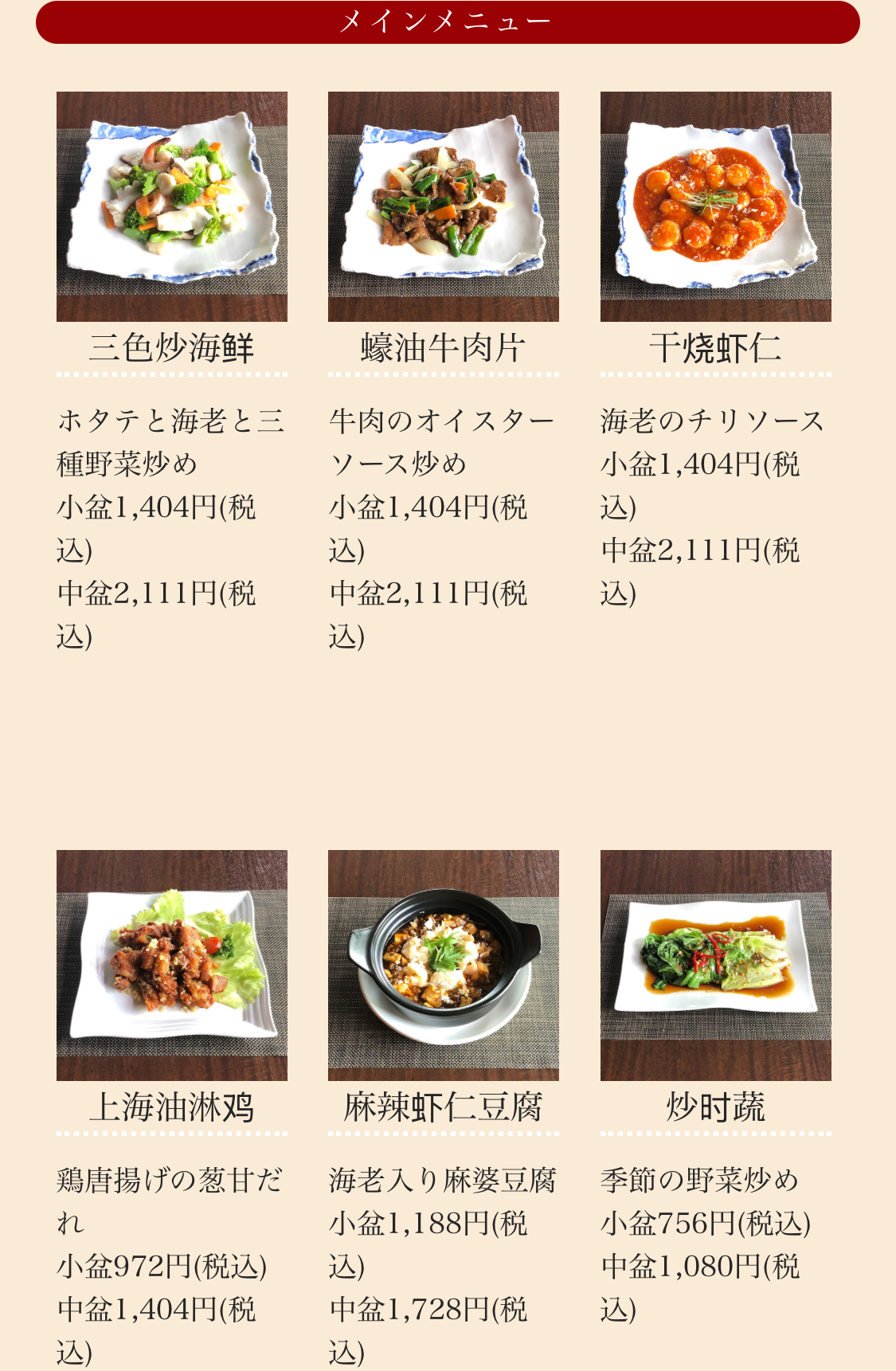This screenshot has height=1371, width=896.
Task: Open the 炒时蔬 dish photo
Action: 715,965
